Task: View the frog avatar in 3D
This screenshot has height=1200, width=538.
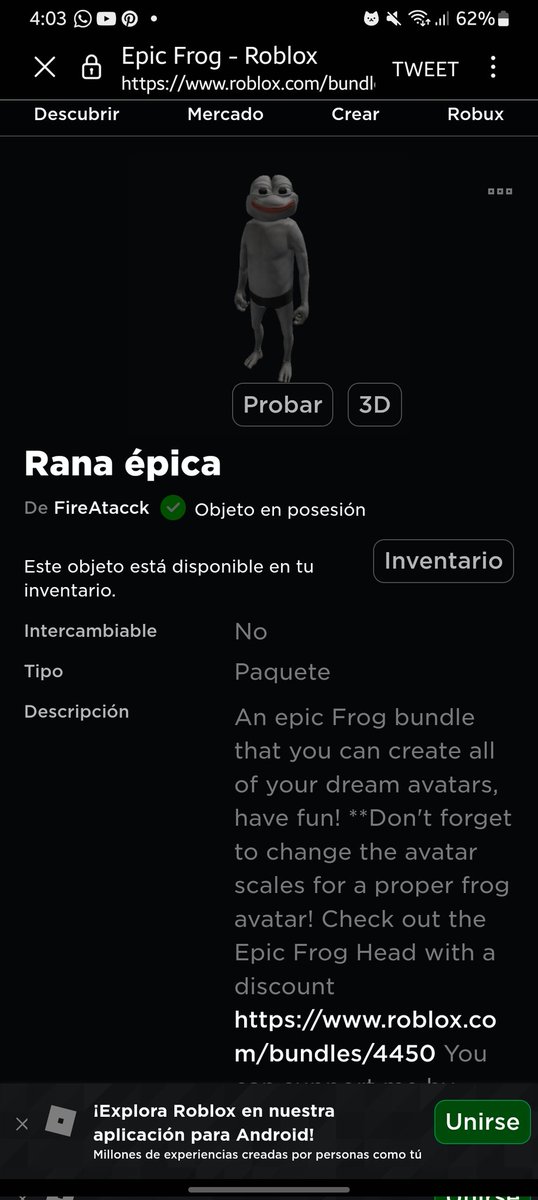Action: (374, 405)
